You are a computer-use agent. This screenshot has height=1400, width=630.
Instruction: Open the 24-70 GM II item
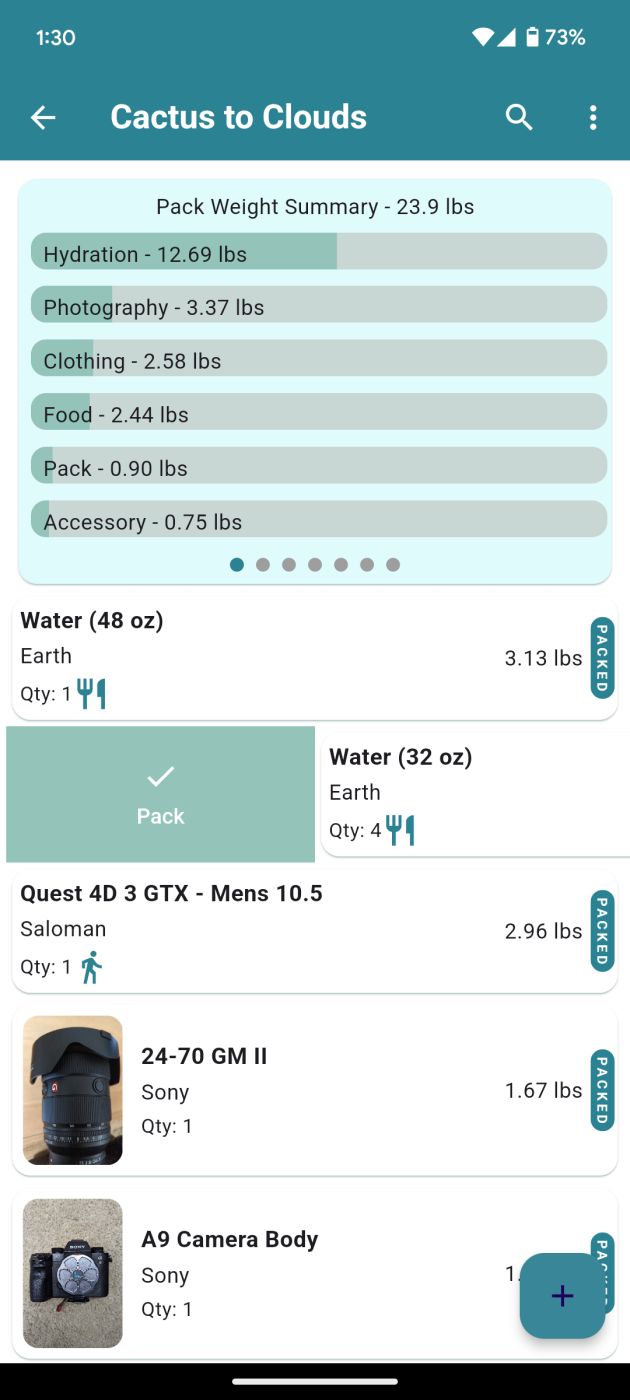(315, 1091)
